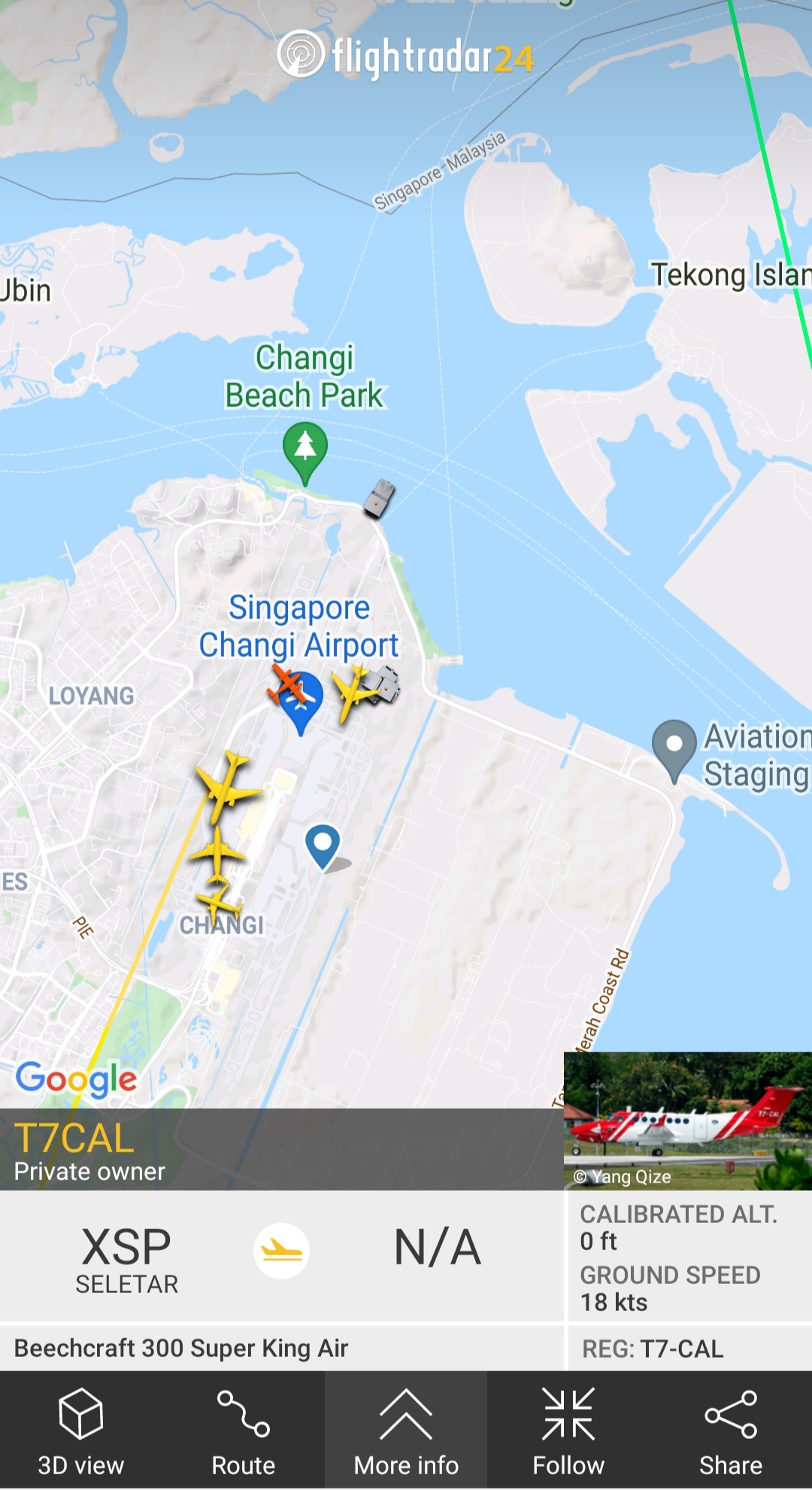The width and height of the screenshot is (812, 1490).
Task: Open the T7-CAL aircraft photo
Action: (x=687, y=1120)
